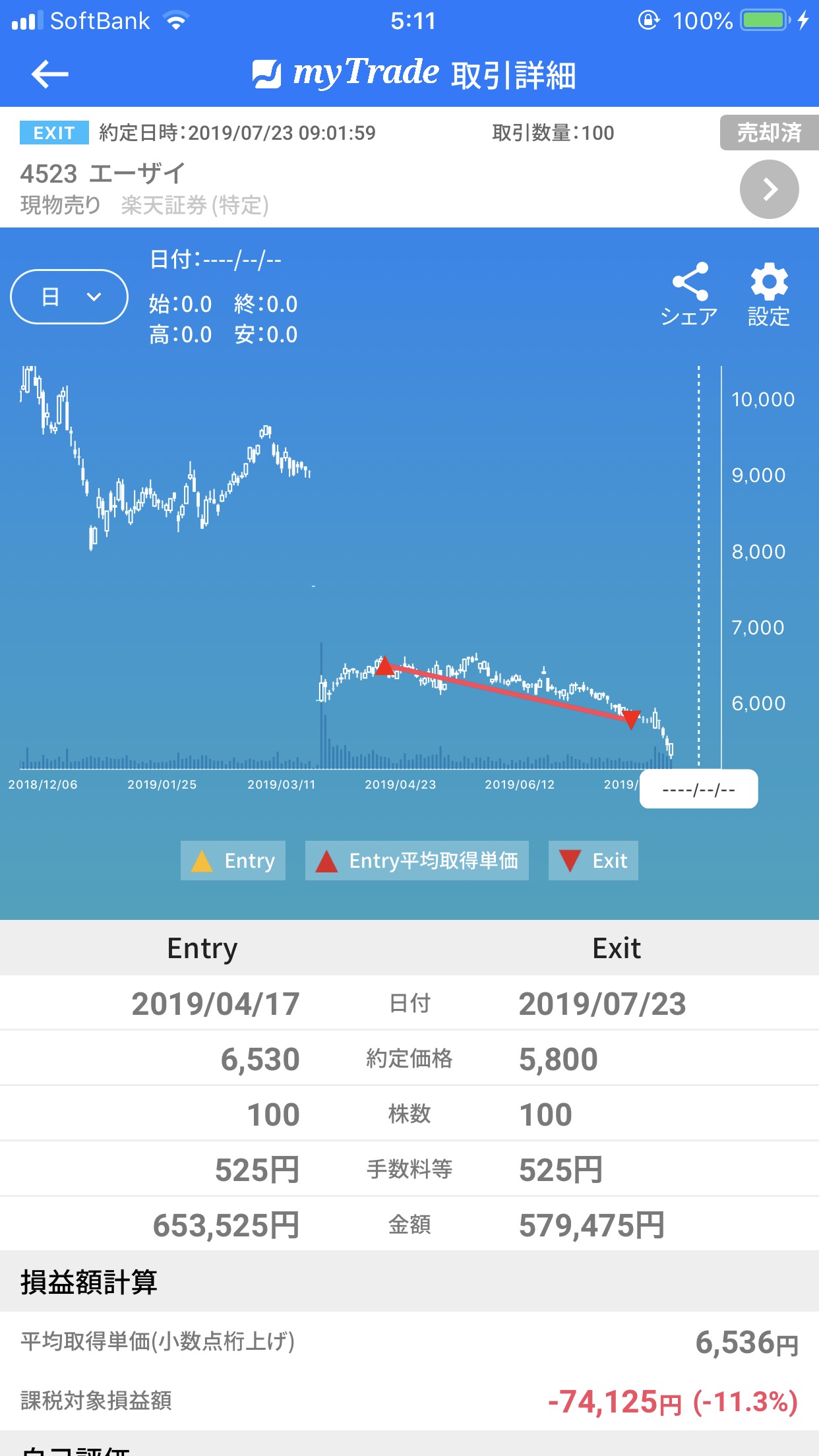
Task: Share this trade chart
Action: pos(689,294)
